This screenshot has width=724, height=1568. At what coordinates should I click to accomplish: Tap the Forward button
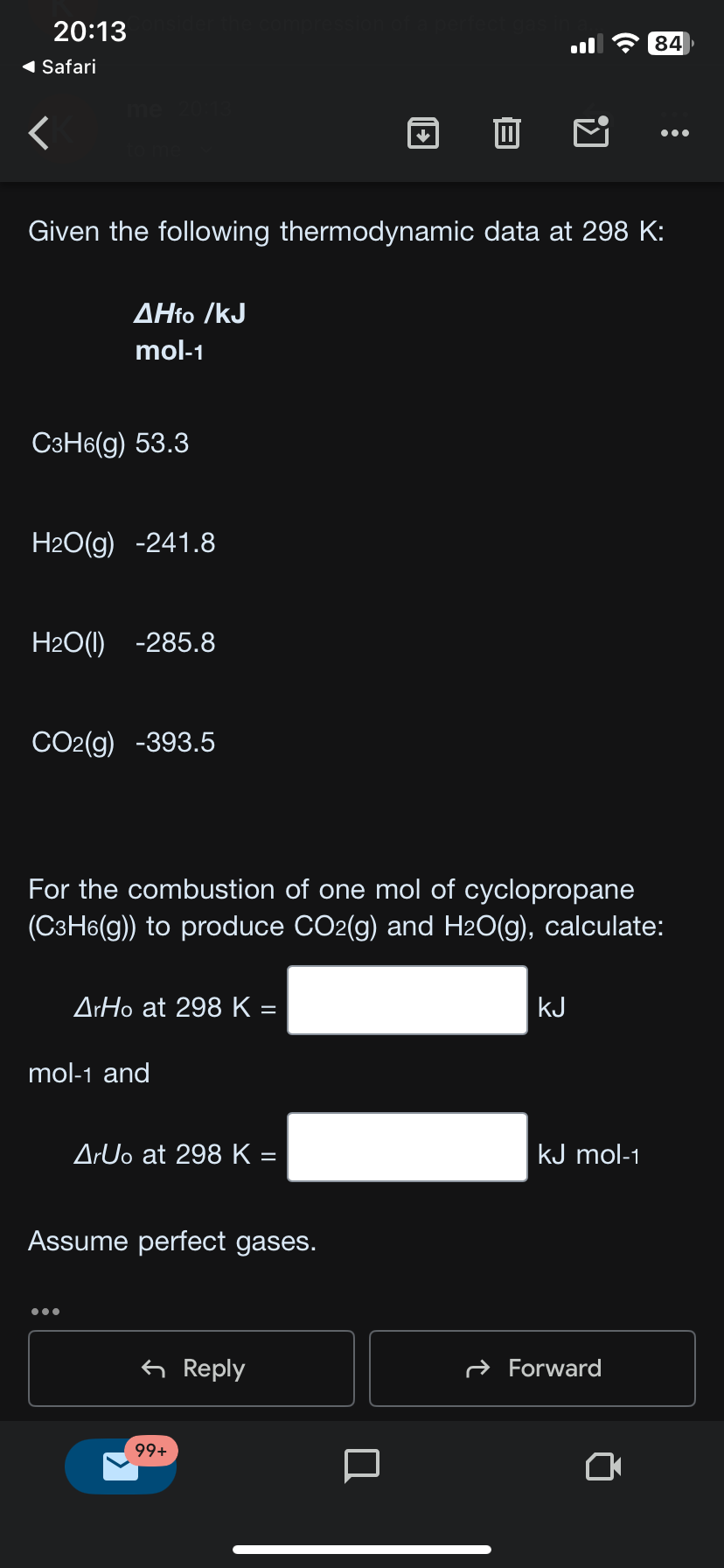pyautogui.click(x=532, y=1368)
